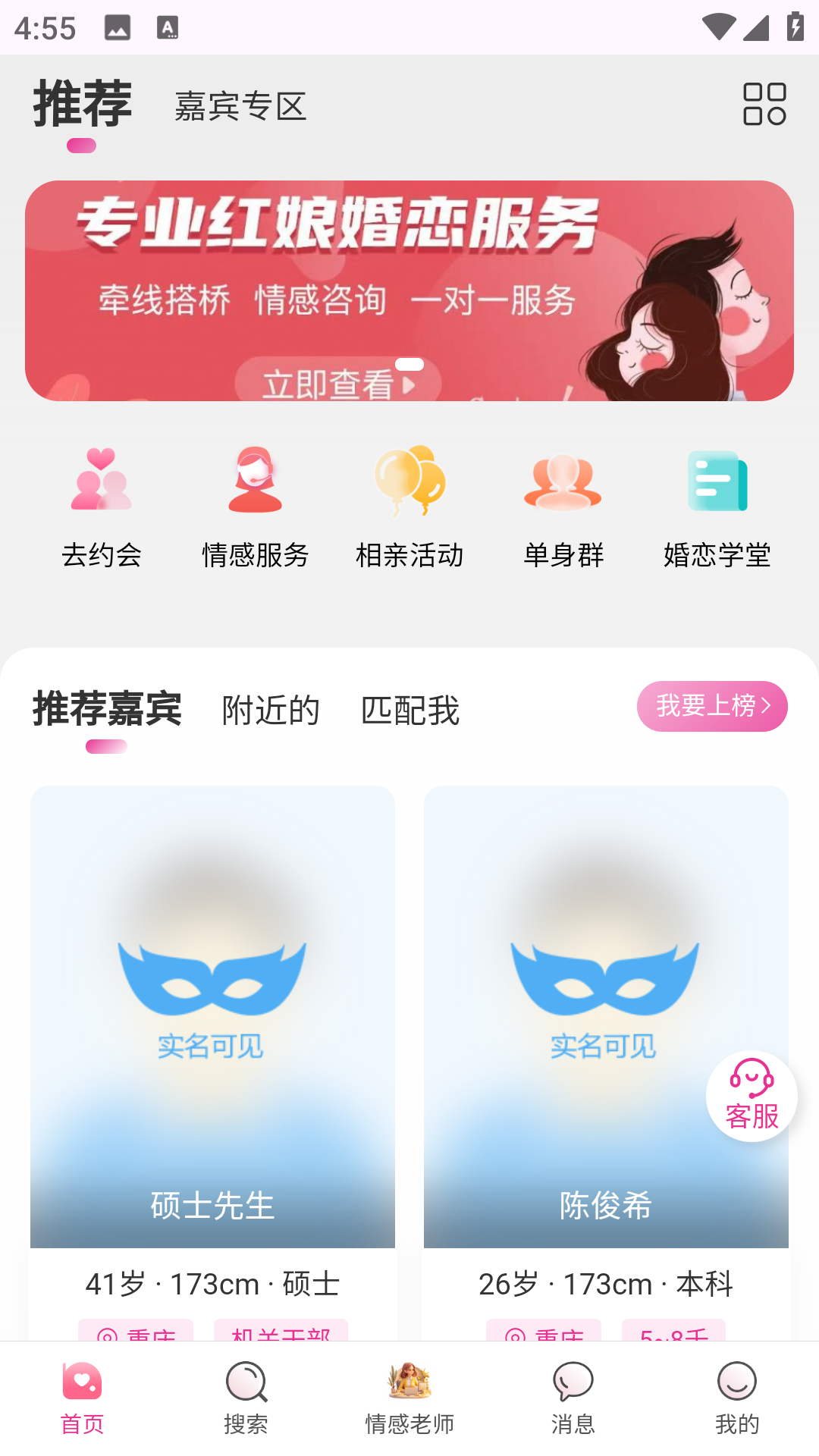This screenshot has height=1456, width=819.
Task: Open the 硕士先生 profile card
Action: [x=212, y=1009]
